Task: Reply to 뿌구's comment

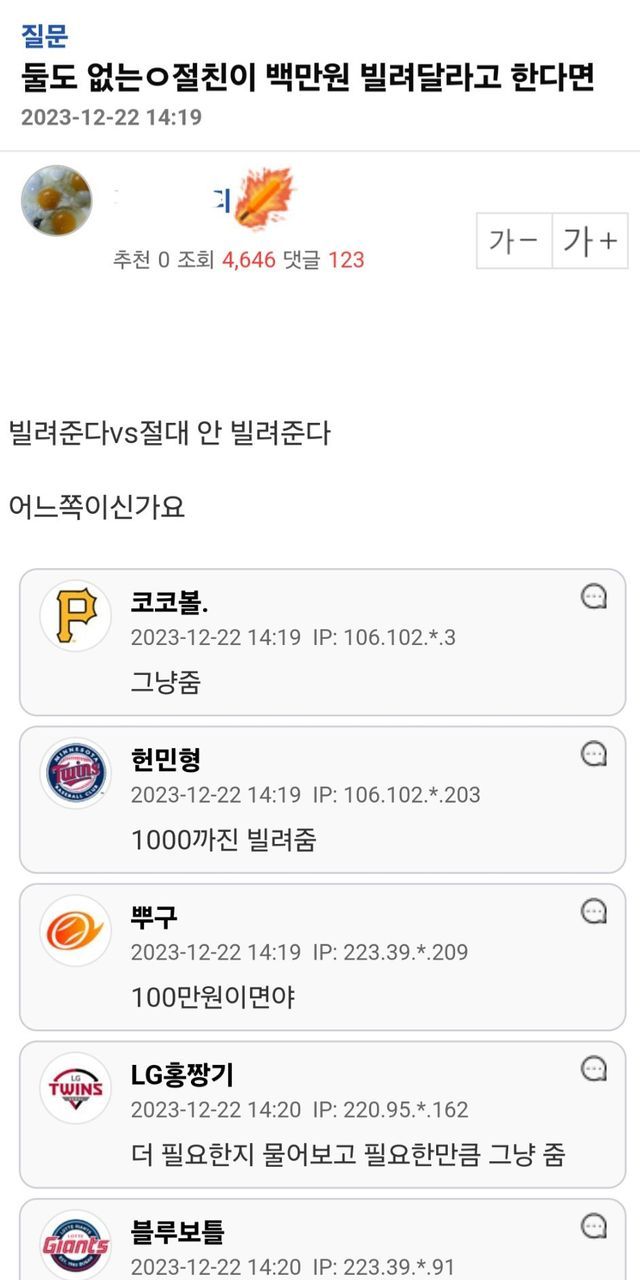Action: pos(594,911)
